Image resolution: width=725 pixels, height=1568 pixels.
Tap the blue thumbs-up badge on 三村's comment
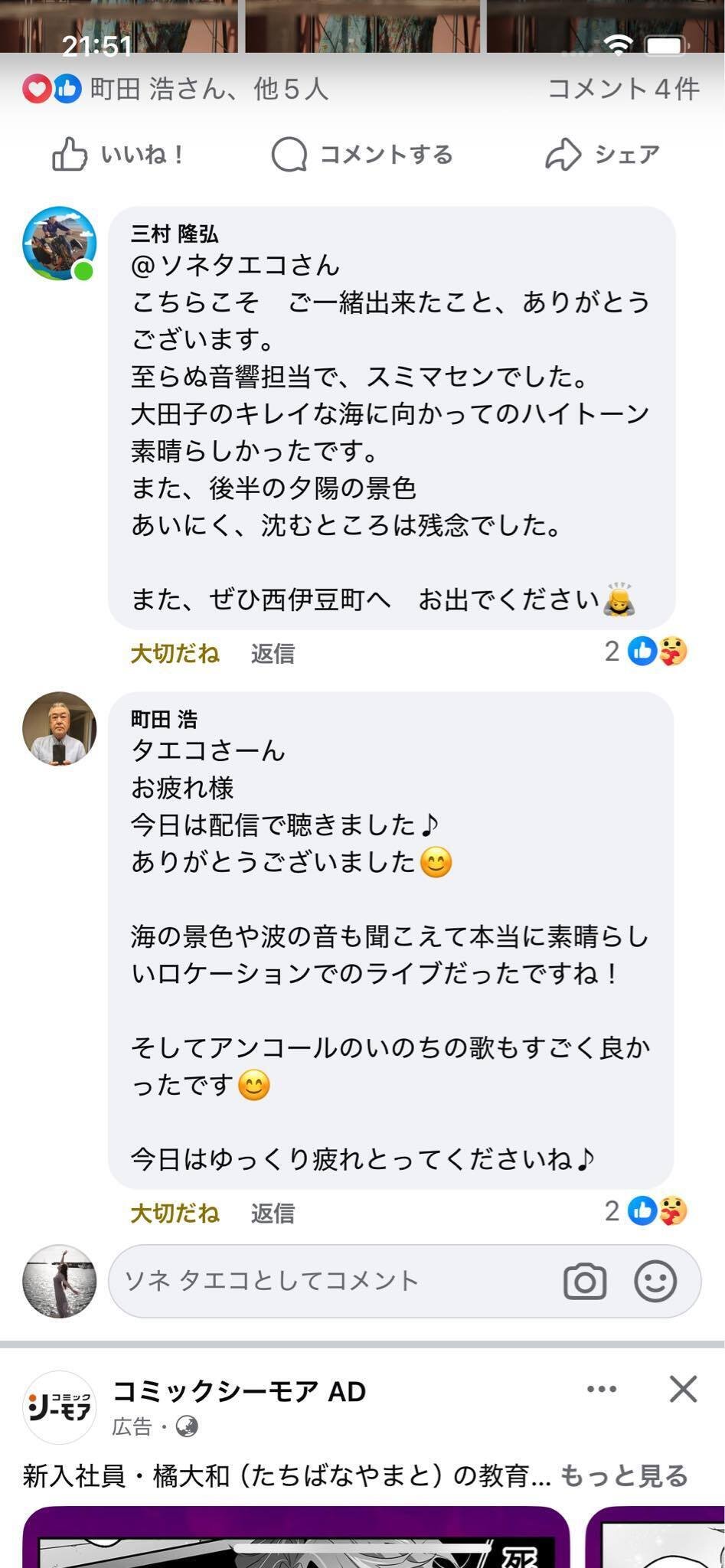pos(642,651)
